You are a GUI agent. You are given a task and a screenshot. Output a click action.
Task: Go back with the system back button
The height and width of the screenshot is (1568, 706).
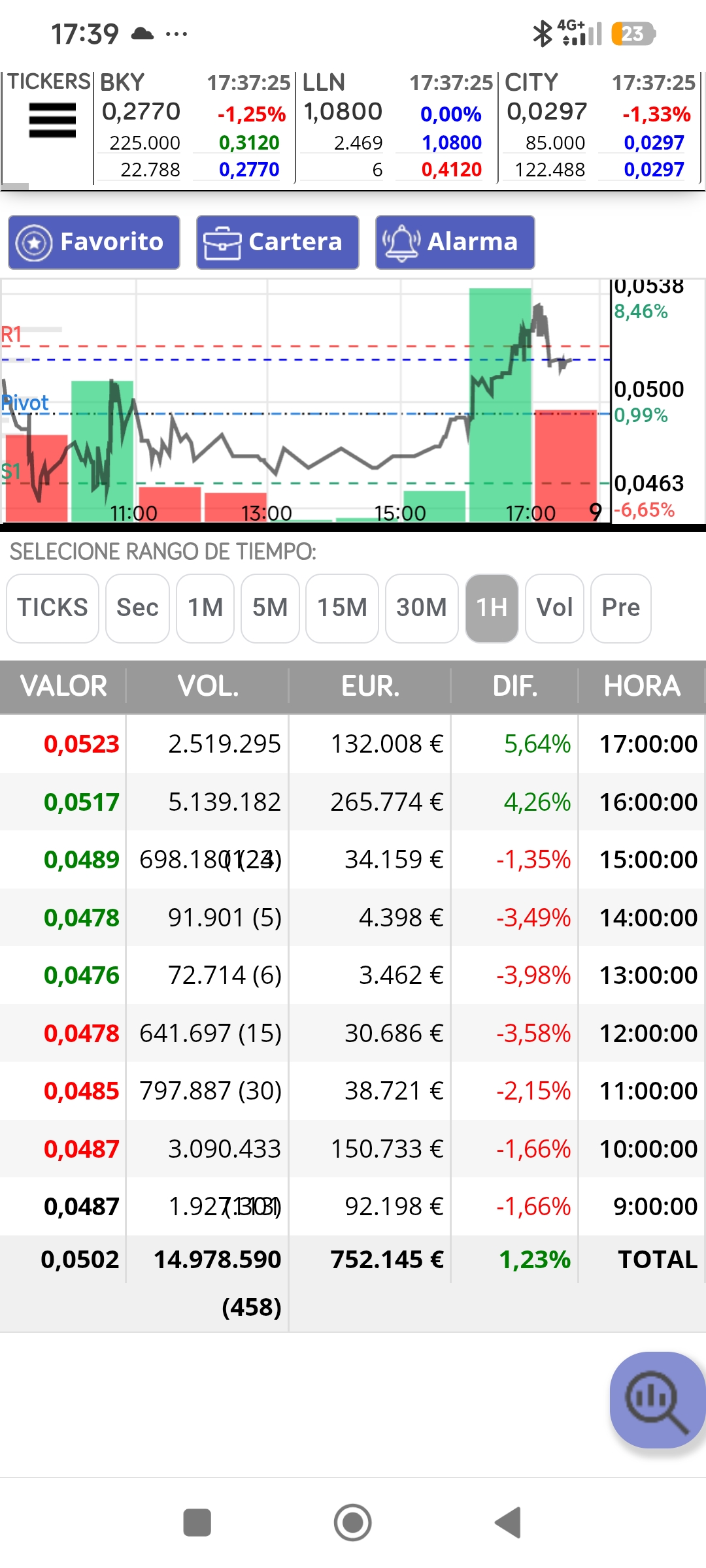point(508,1523)
